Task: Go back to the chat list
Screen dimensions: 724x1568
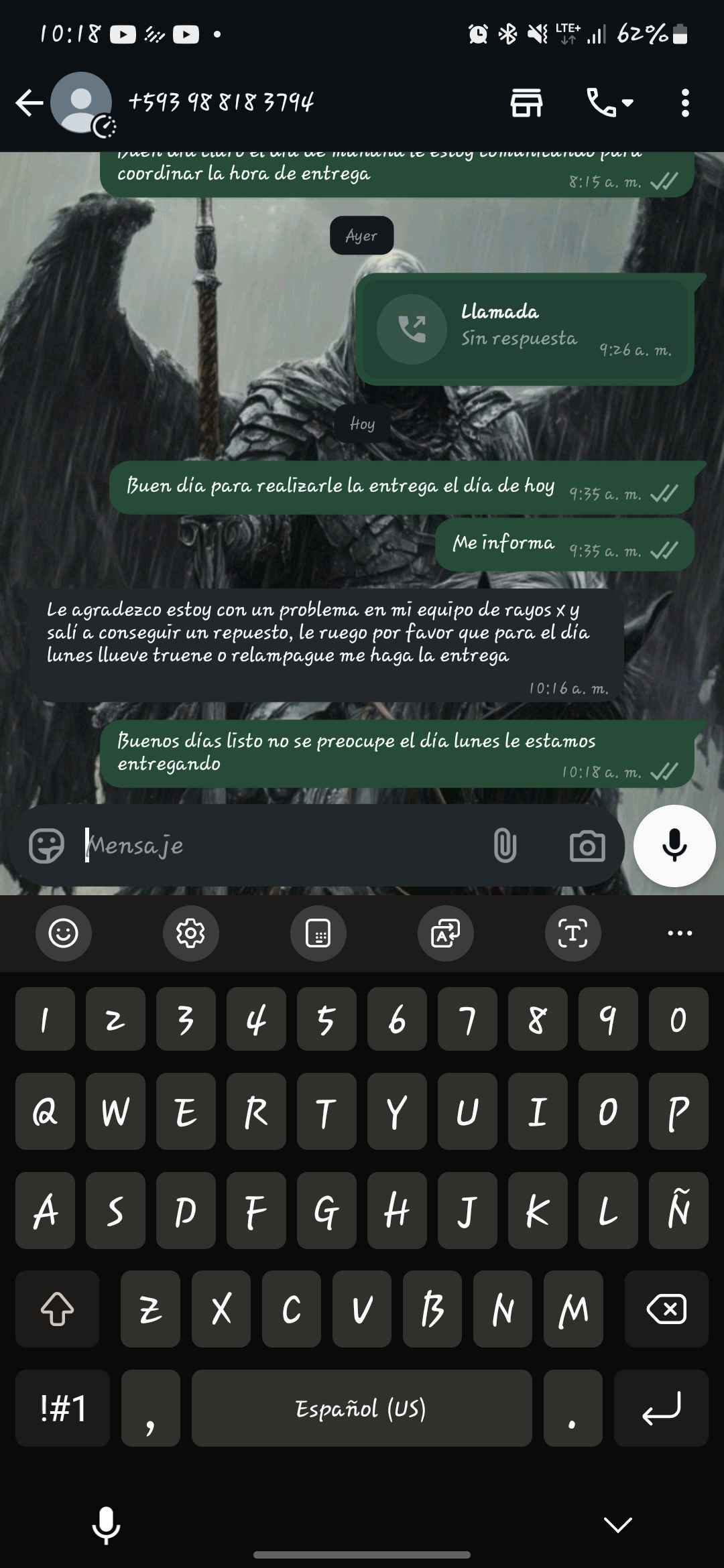Action: click(29, 103)
